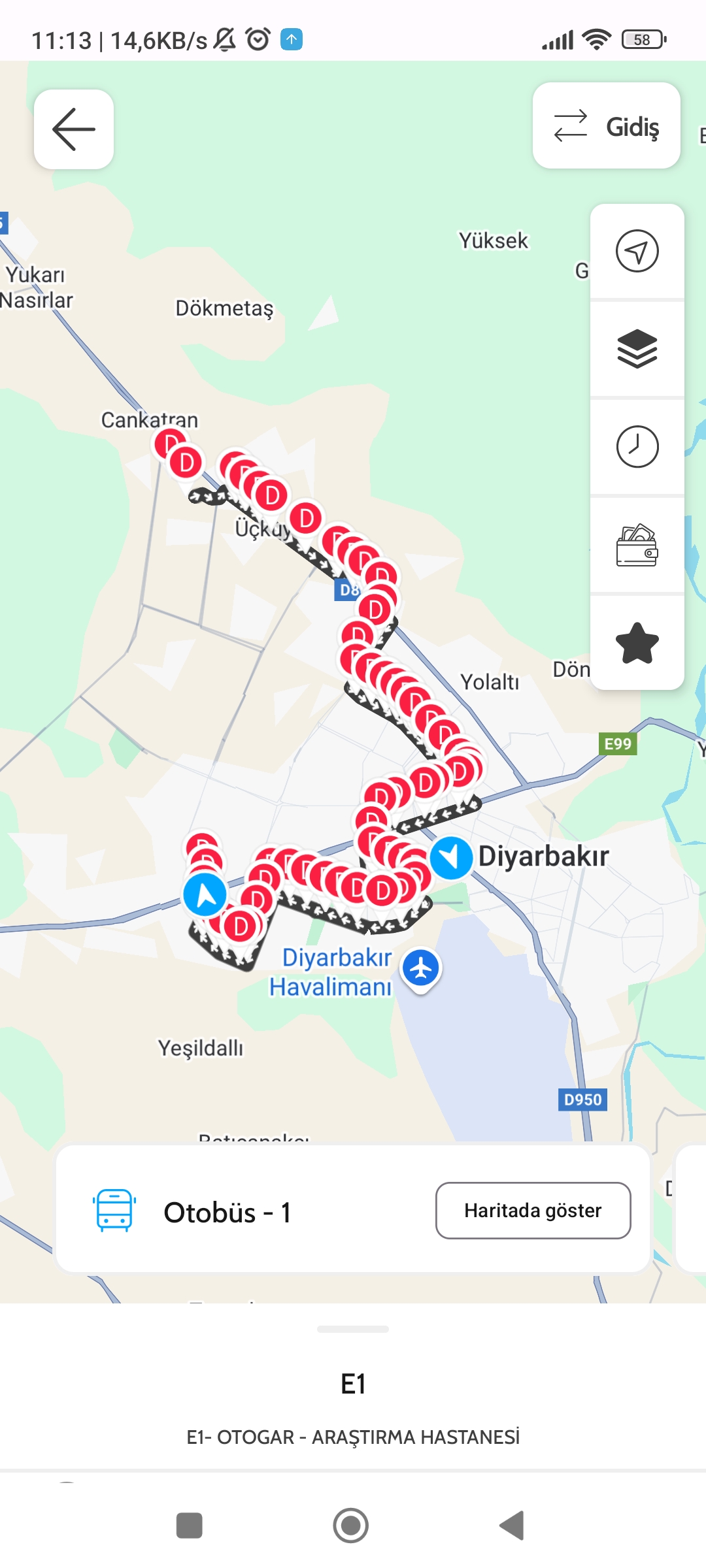Tap the Diyarbakır Havalimanı airport marker
This screenshot has height=1568, width=706.
421,969
